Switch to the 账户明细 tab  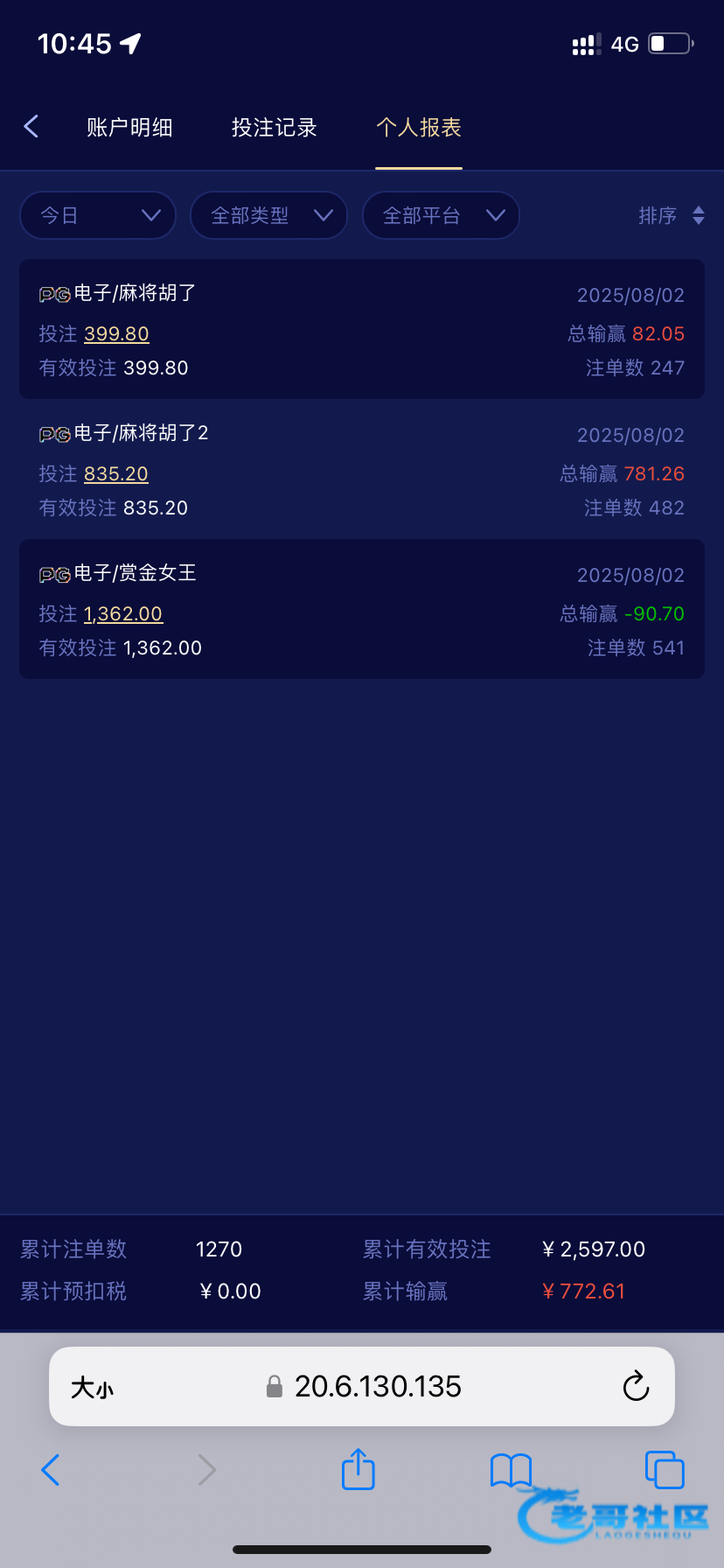(x=129, y=128)
